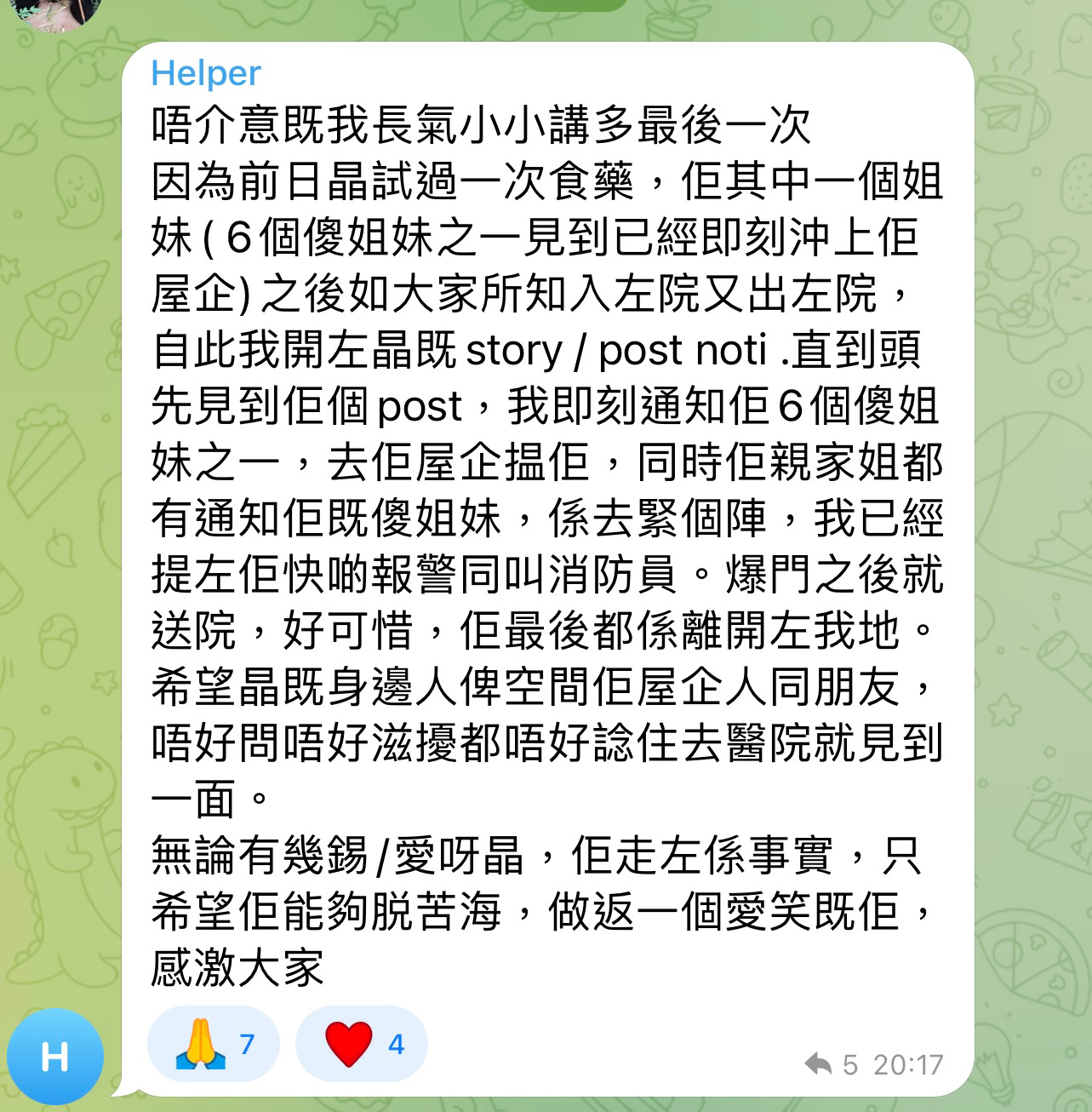This screenshot has height=1112, width=1092.
Task: Add the red heart reaction
Action: 361,1045
